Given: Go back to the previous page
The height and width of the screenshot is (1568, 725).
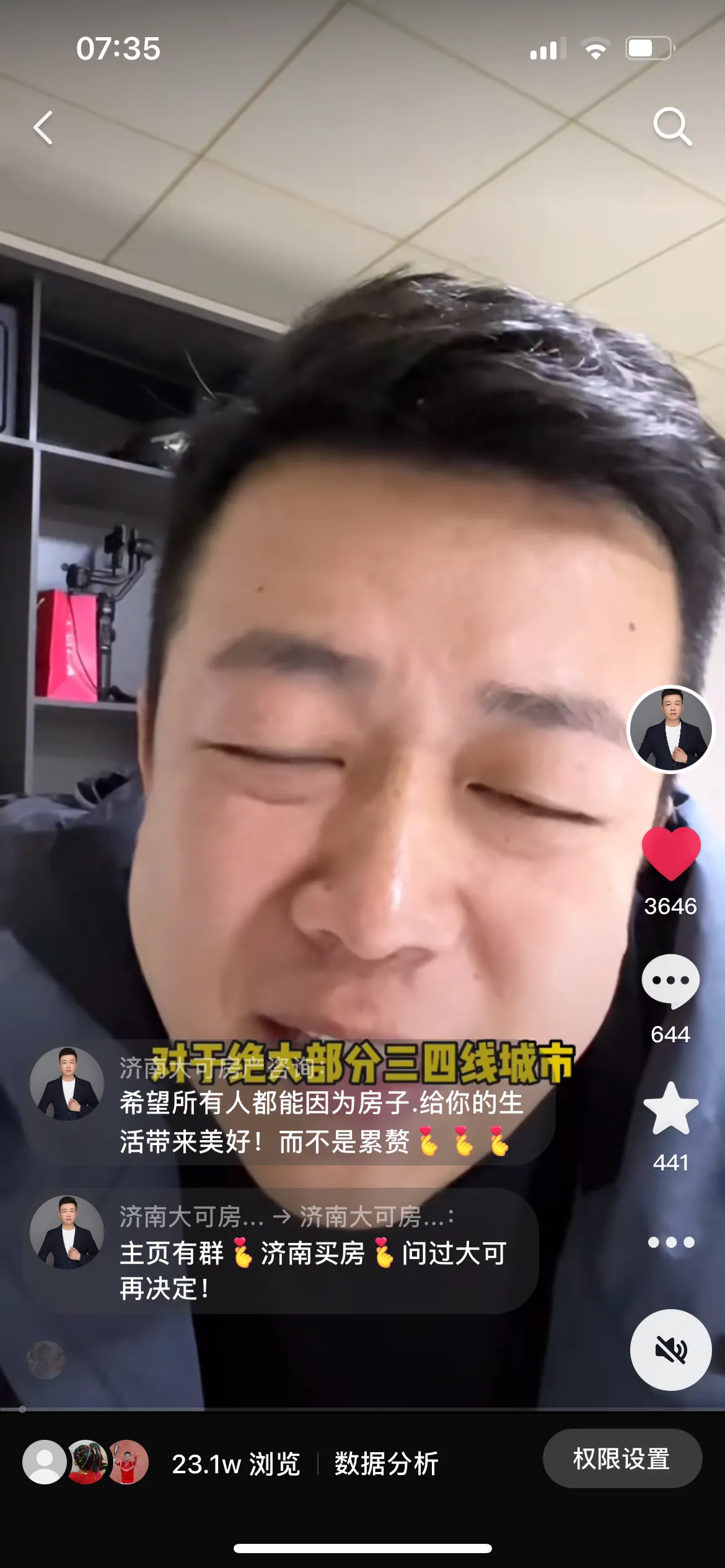Looking at the screenshot, I should pyautogui.click(x=43, y=128).
